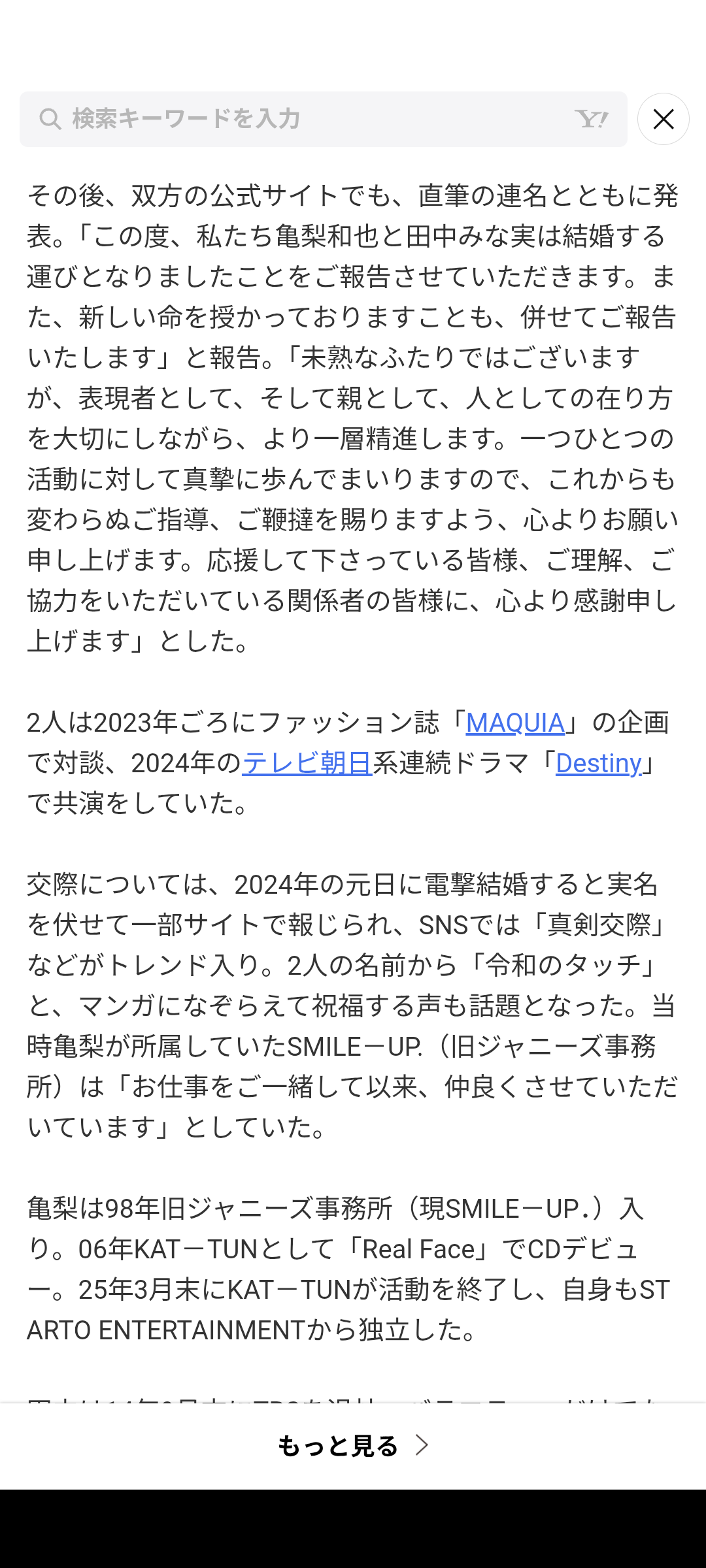Tap もっと見る to read more
The width and height of the screenshot is (706, 1568).
point(353,1445)
